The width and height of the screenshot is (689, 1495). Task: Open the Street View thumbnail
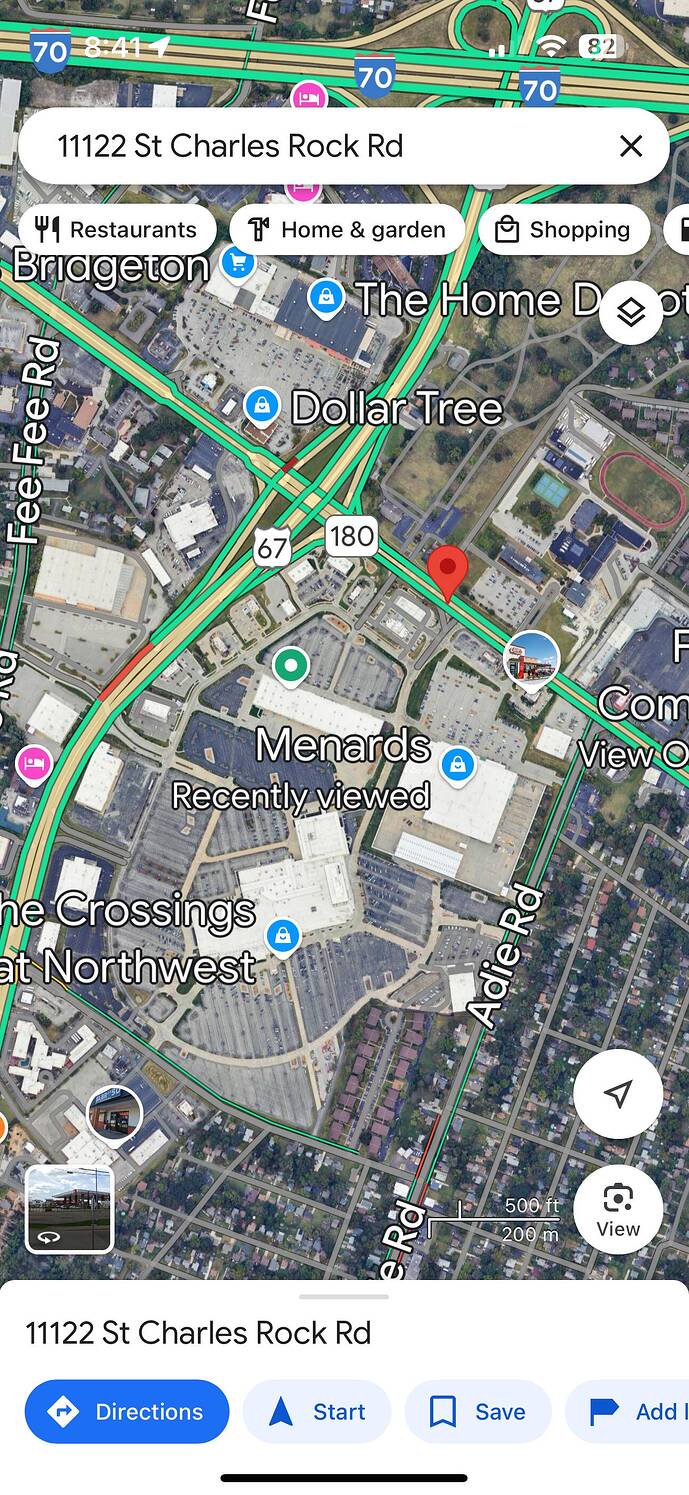(69, 1208)
